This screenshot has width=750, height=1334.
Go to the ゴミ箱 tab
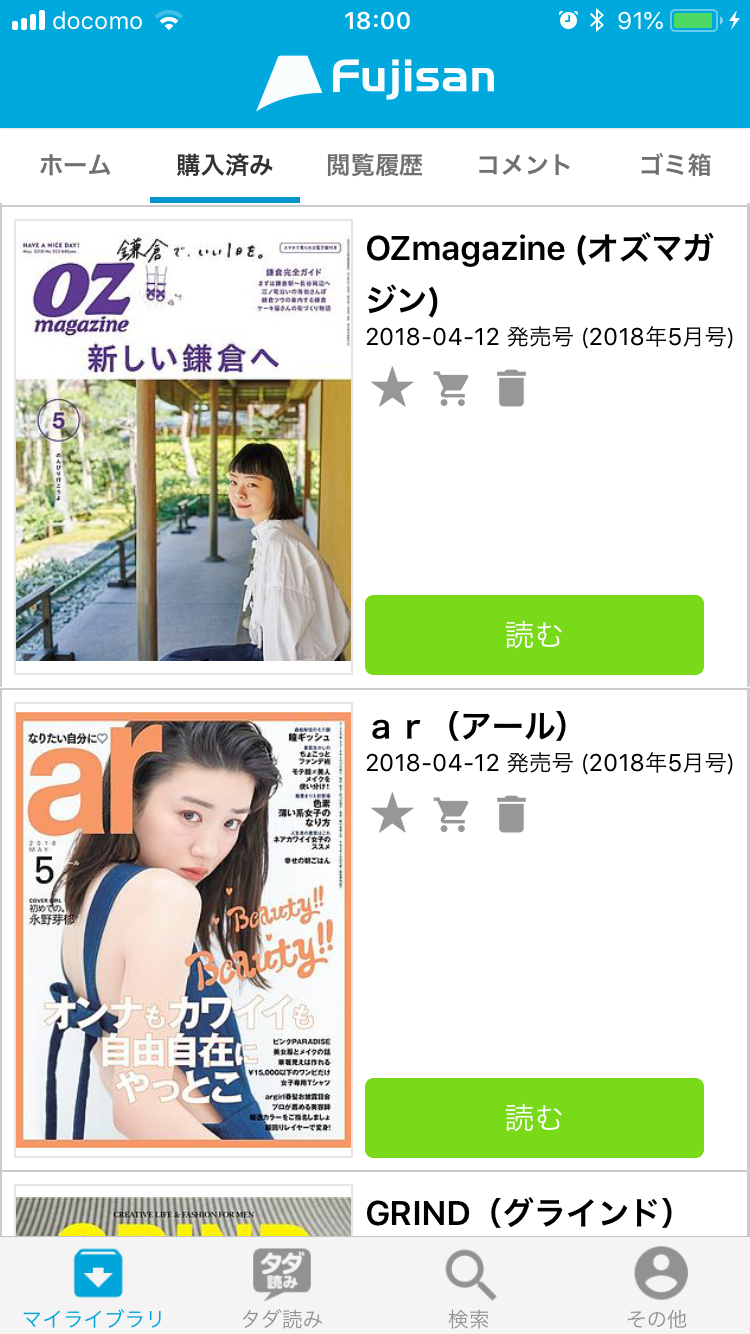pyautogui.click(x=675, y=165)
